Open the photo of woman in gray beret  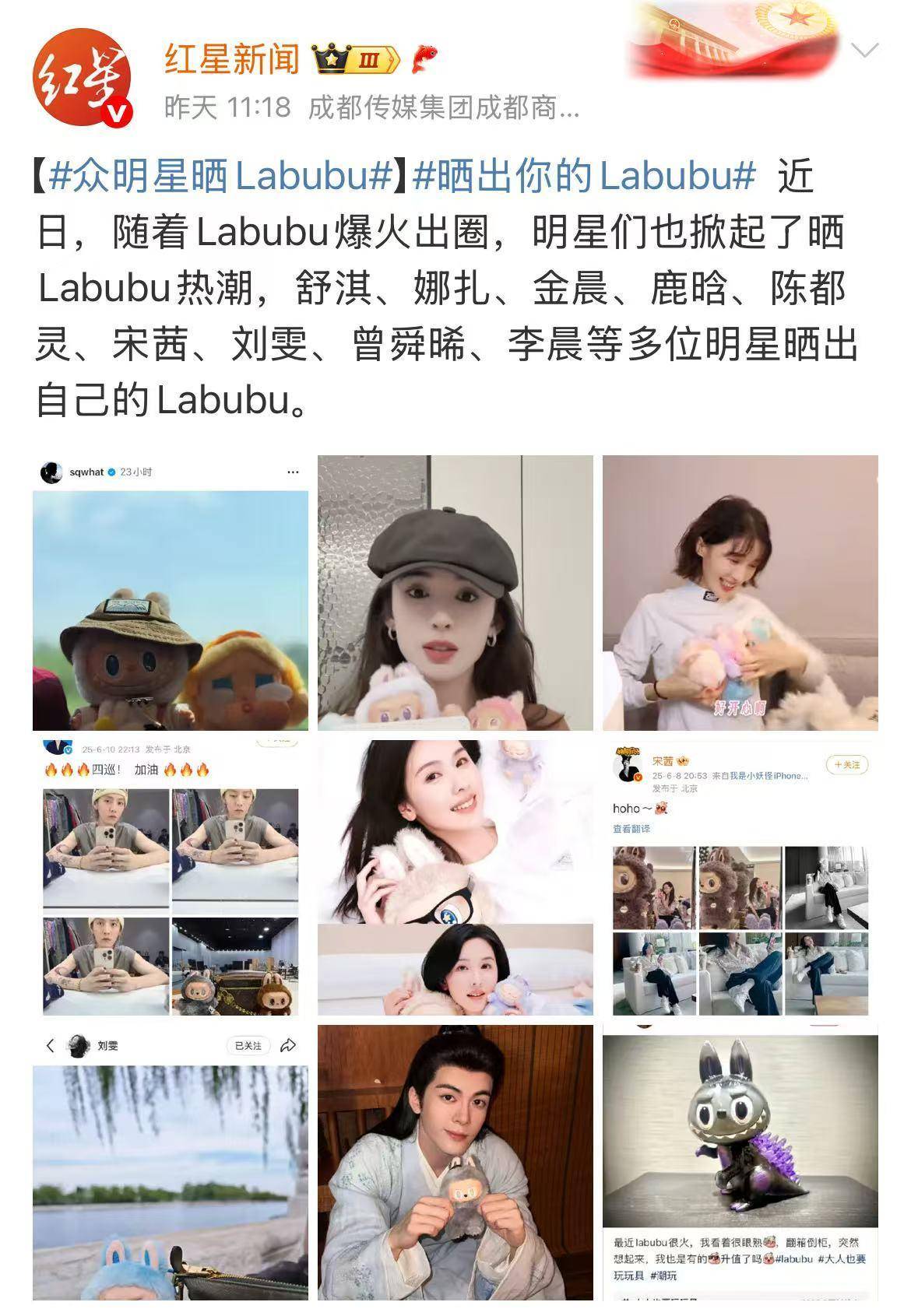tap(455, 593)
